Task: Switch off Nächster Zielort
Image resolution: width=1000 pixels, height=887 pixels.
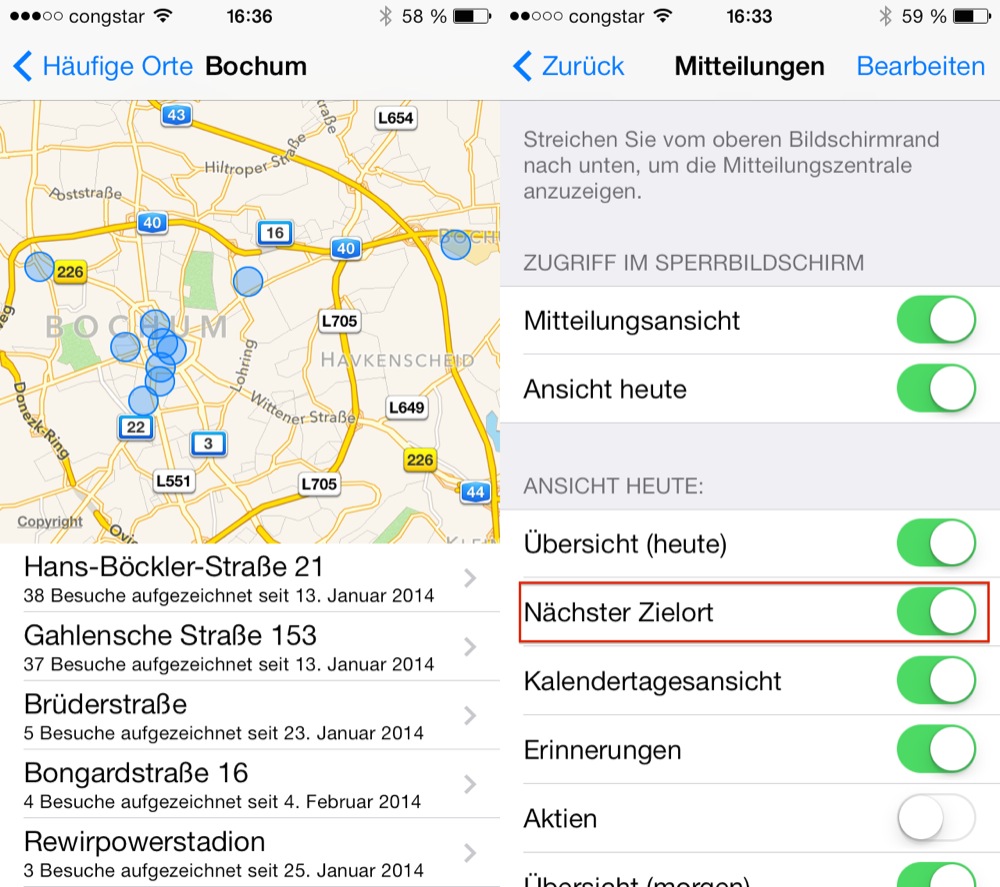Action: (936, 612)
